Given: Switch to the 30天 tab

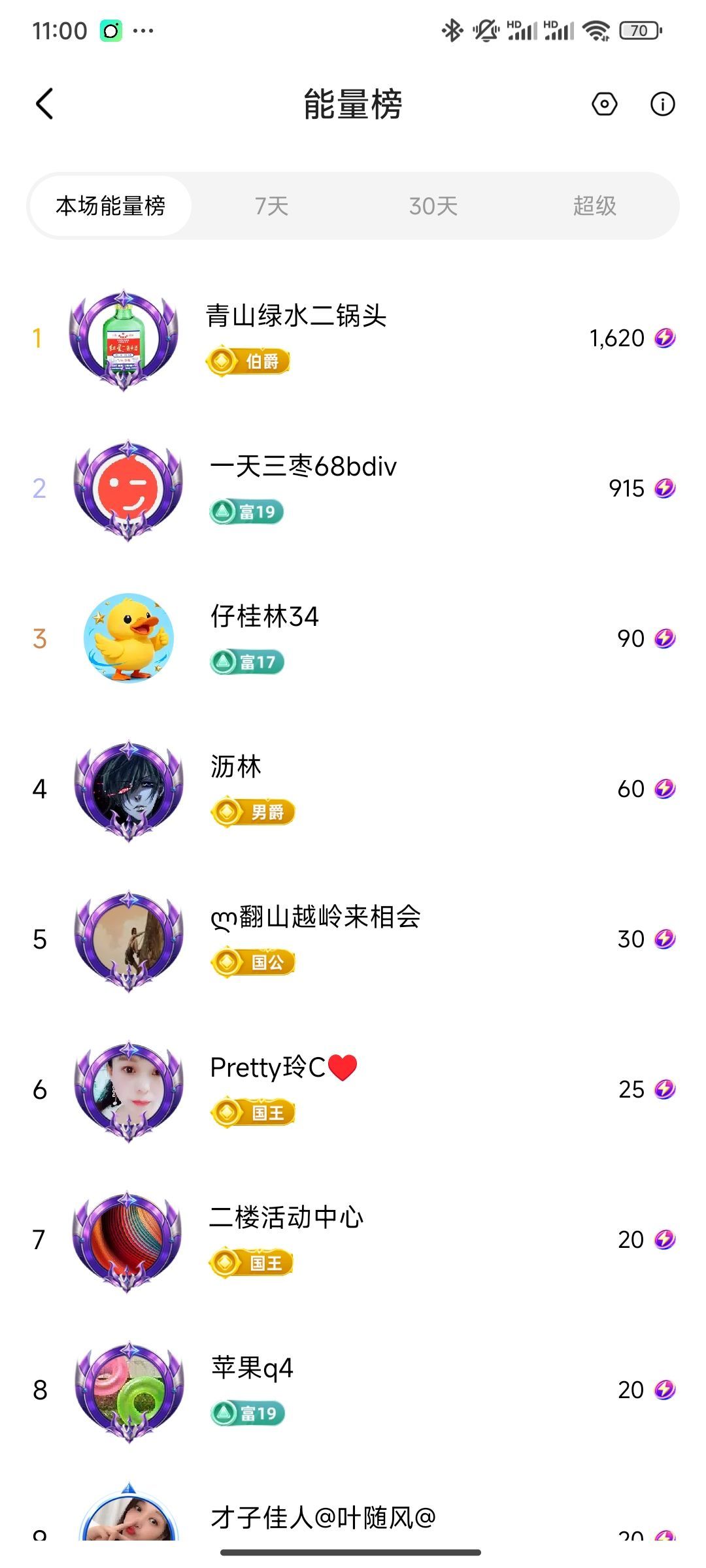Looking at the screenshot, I should (433, 206).
